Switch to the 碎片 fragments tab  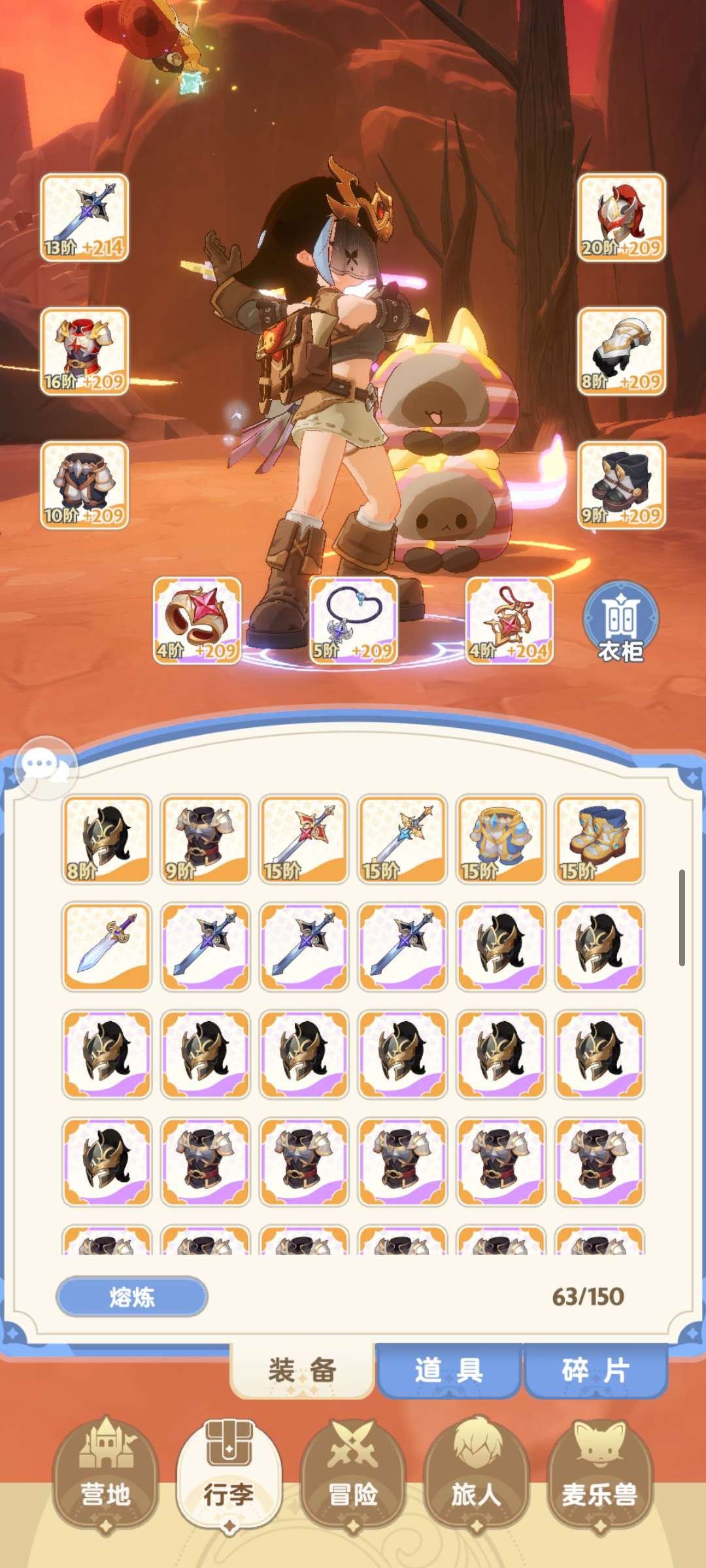[596, 1370]
